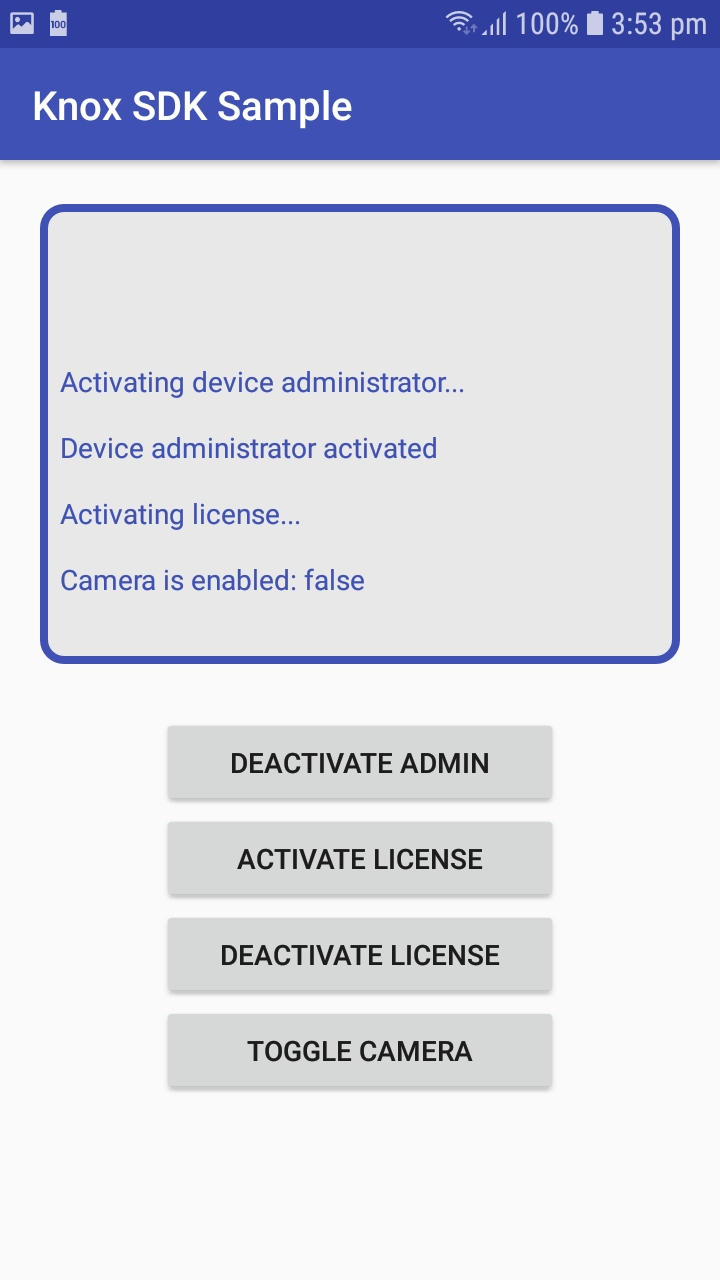Toggle the camera with Toggle Camera
This screenshot has width=720, height=1280.
click(360, 1051)
